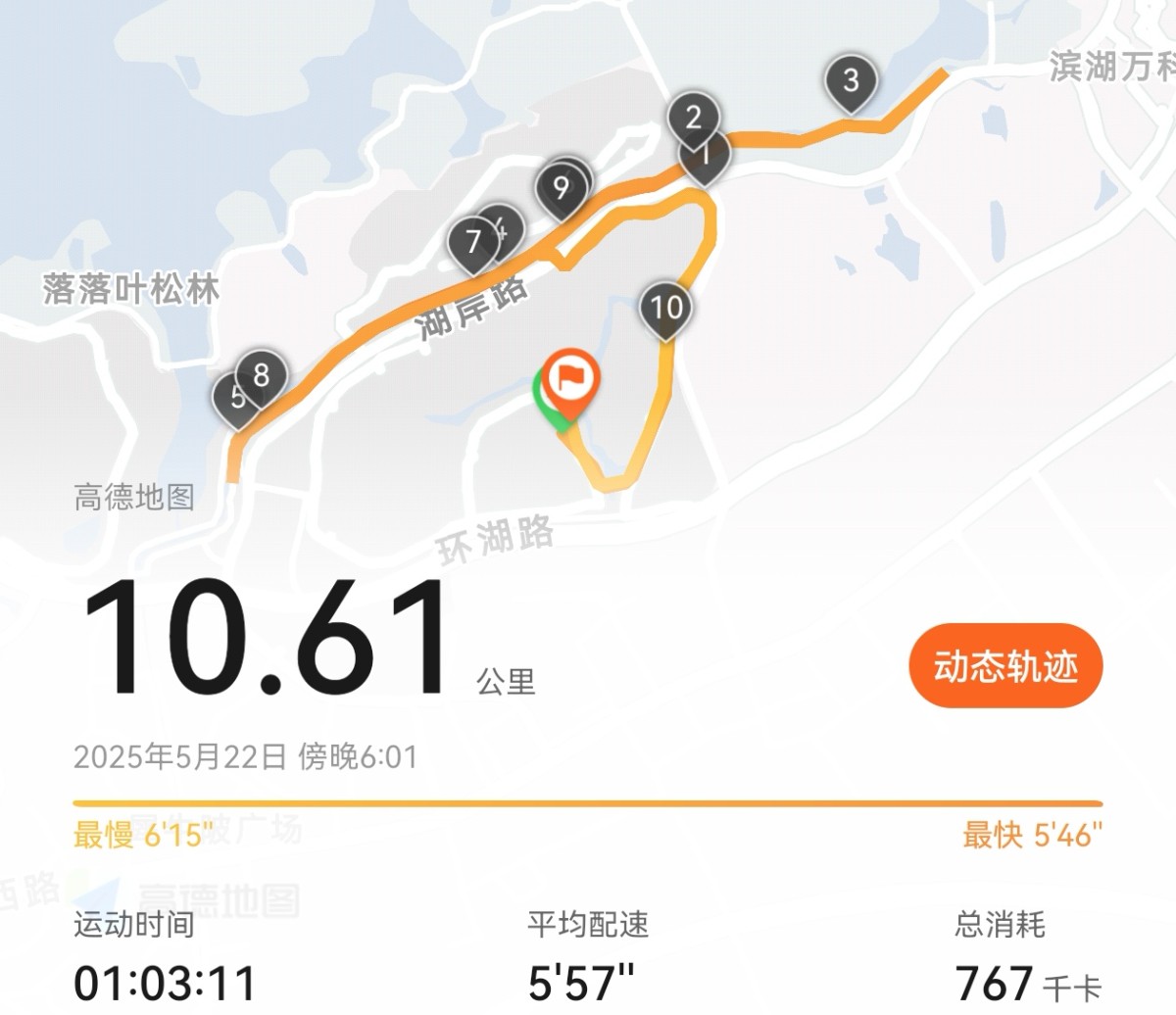Tap the 动态轨迹 button
Screen dimensions: 1176x1015
(x=1005, y=666)
